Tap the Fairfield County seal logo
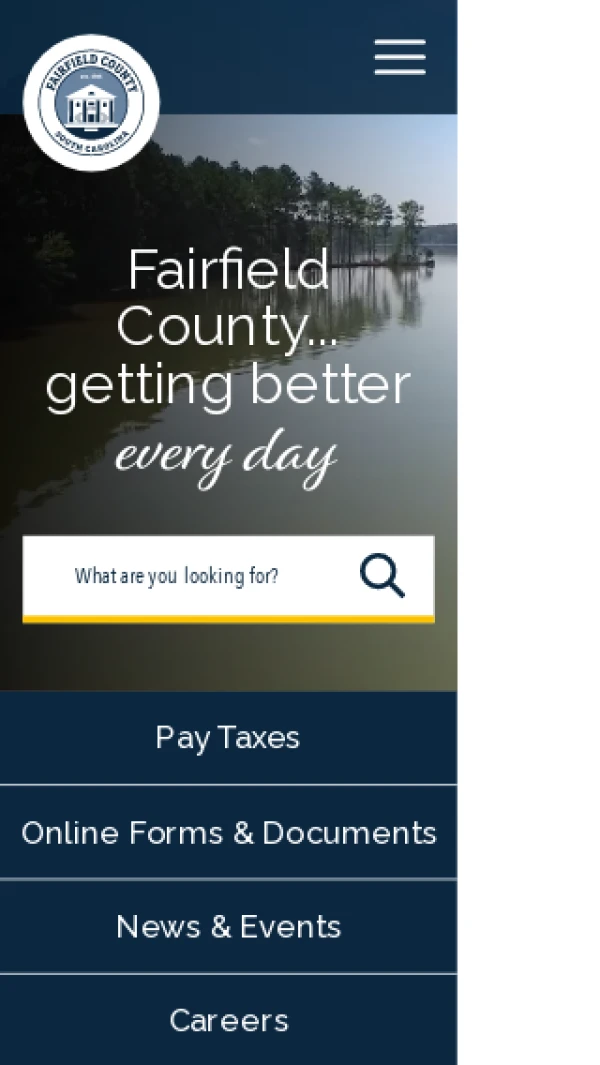 [91, 103]
